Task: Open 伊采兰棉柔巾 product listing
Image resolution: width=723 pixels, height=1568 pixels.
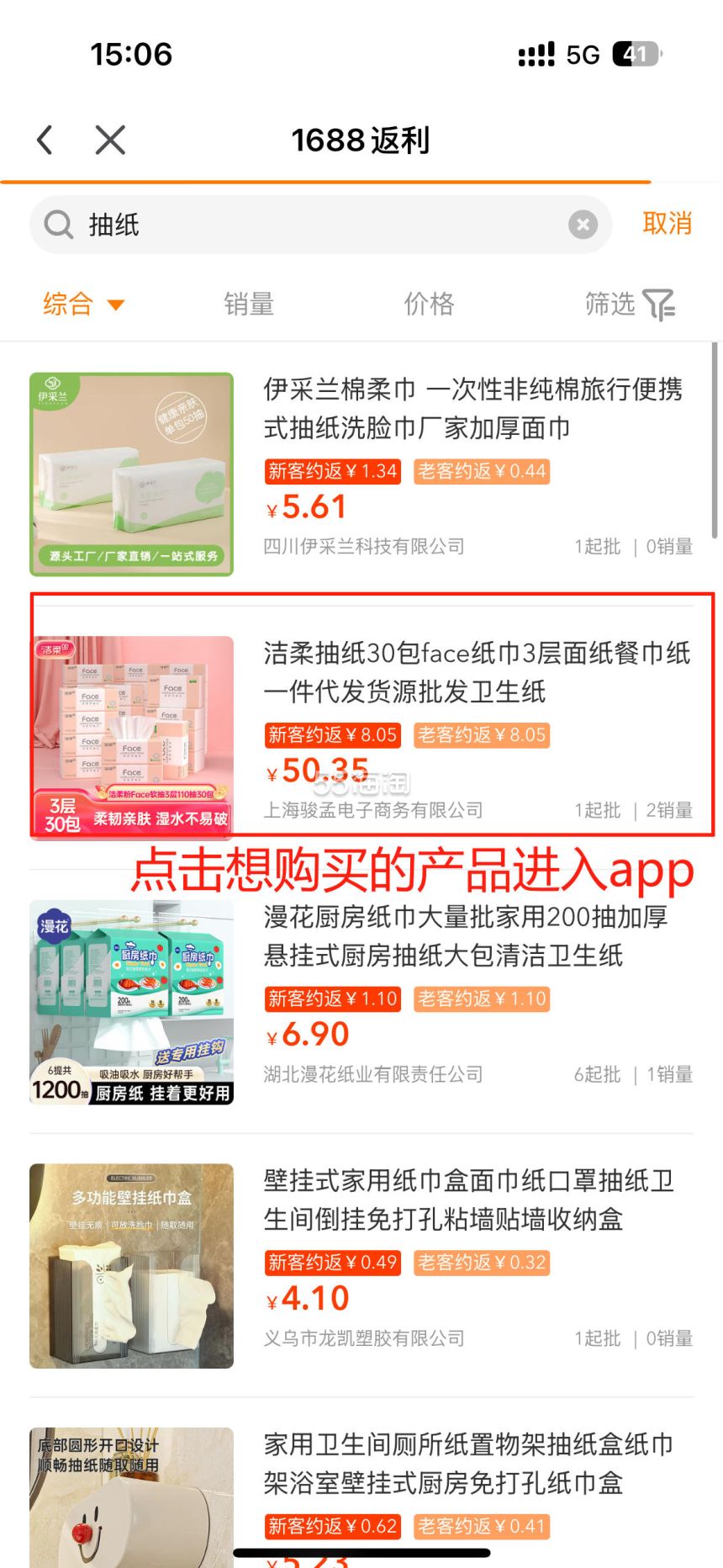Action: [471, 409]
